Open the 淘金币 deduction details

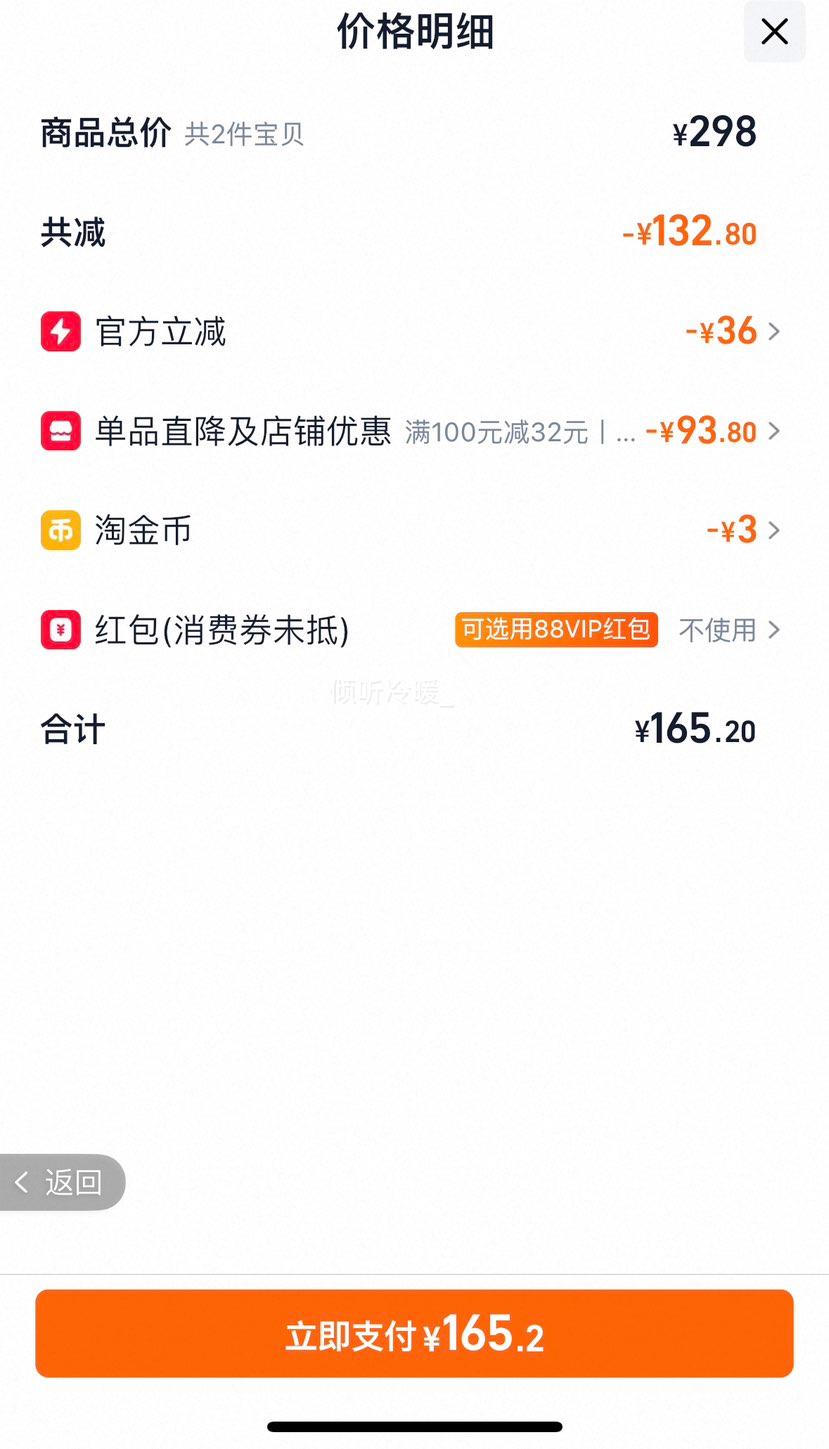pyautogui.click(x=410, y=530)
